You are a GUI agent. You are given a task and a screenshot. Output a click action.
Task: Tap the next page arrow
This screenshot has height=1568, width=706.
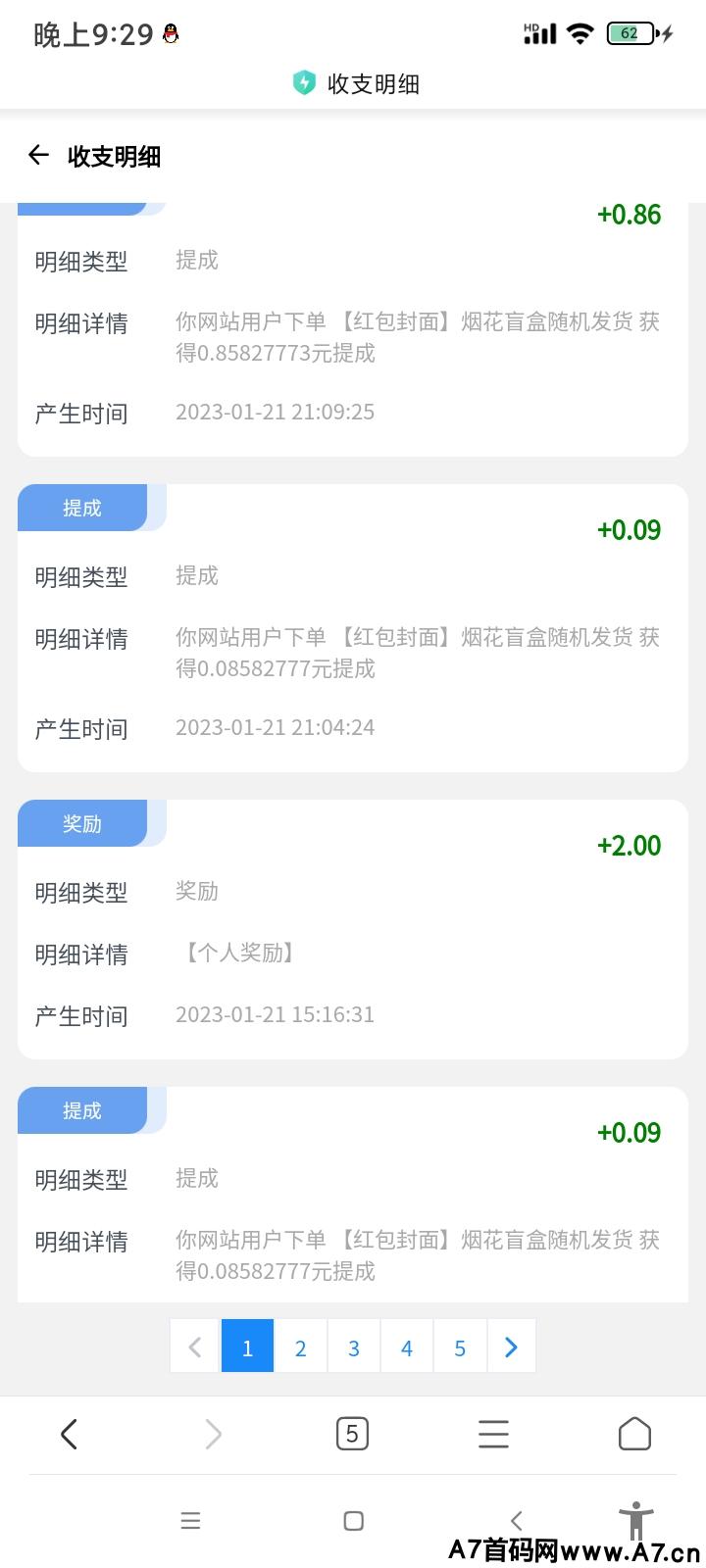(511, 1346)
